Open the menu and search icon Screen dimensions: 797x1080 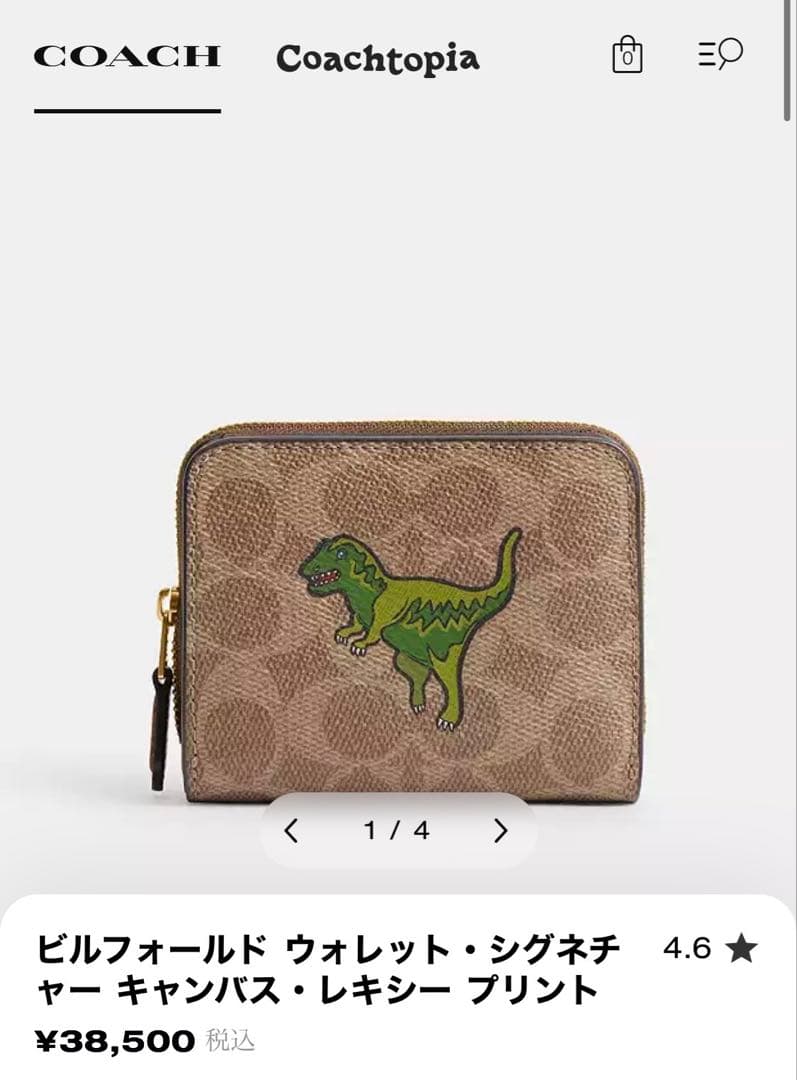pos(718,57)
